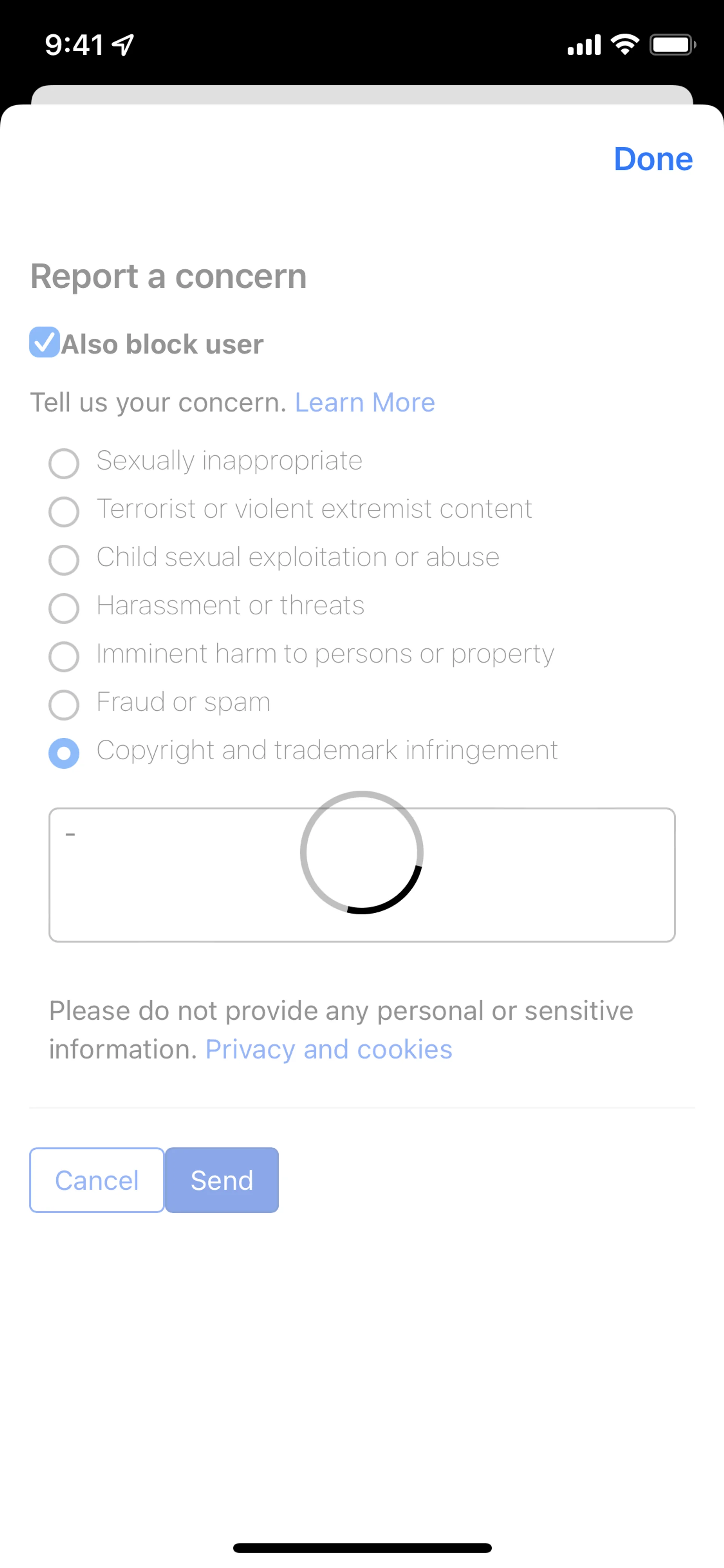Cancel the concern report
This screenshot has width=724, height=1568.
click(97, 1180)
